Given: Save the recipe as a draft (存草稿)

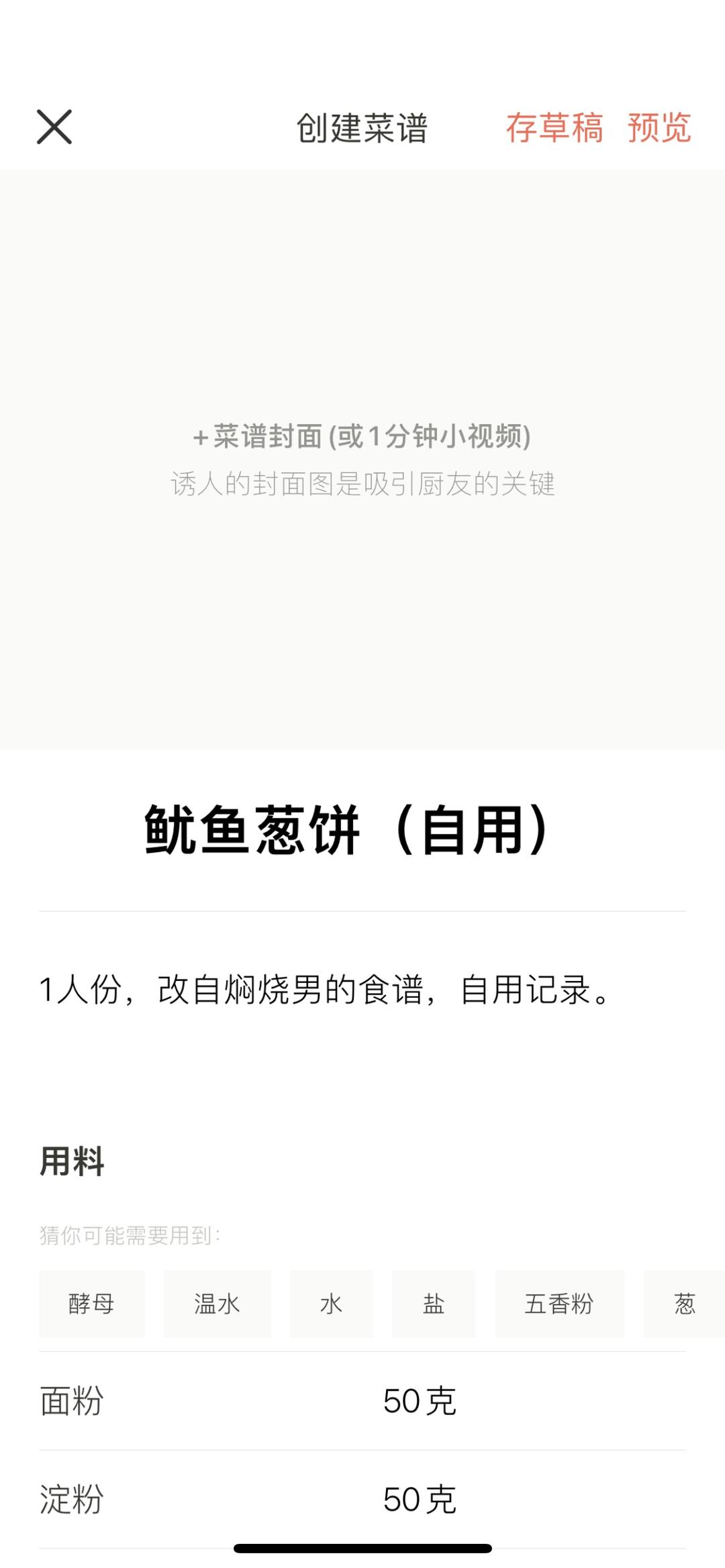Looking at the screenshot, I should point(554,127).
